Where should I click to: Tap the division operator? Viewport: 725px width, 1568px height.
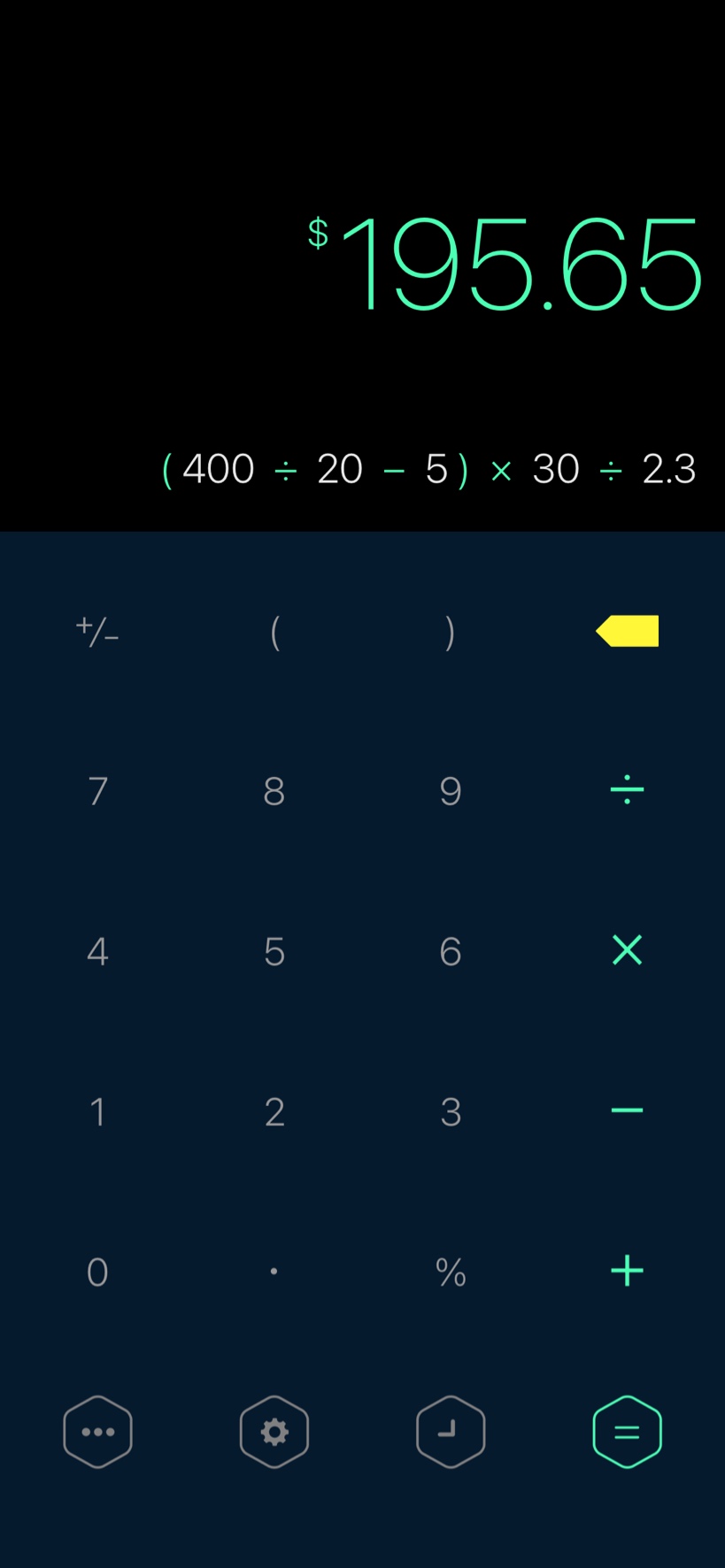tap(627, 790)
